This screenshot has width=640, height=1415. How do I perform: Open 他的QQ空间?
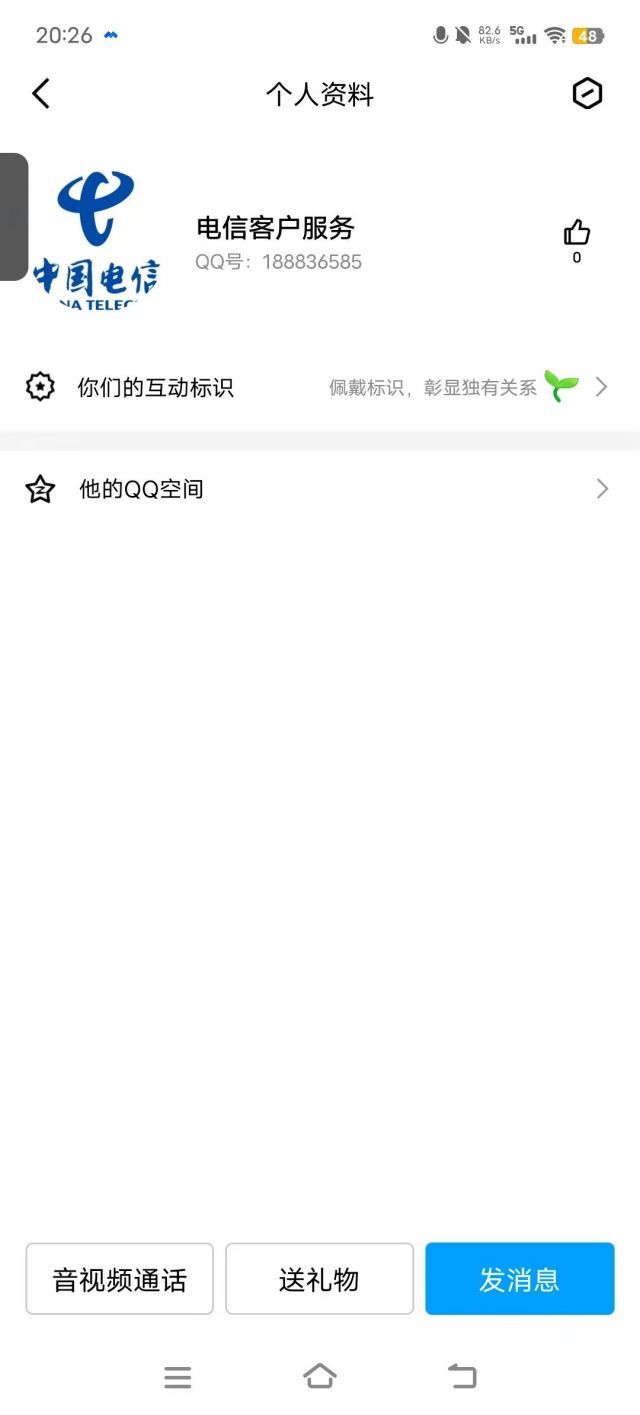(320, 489)
